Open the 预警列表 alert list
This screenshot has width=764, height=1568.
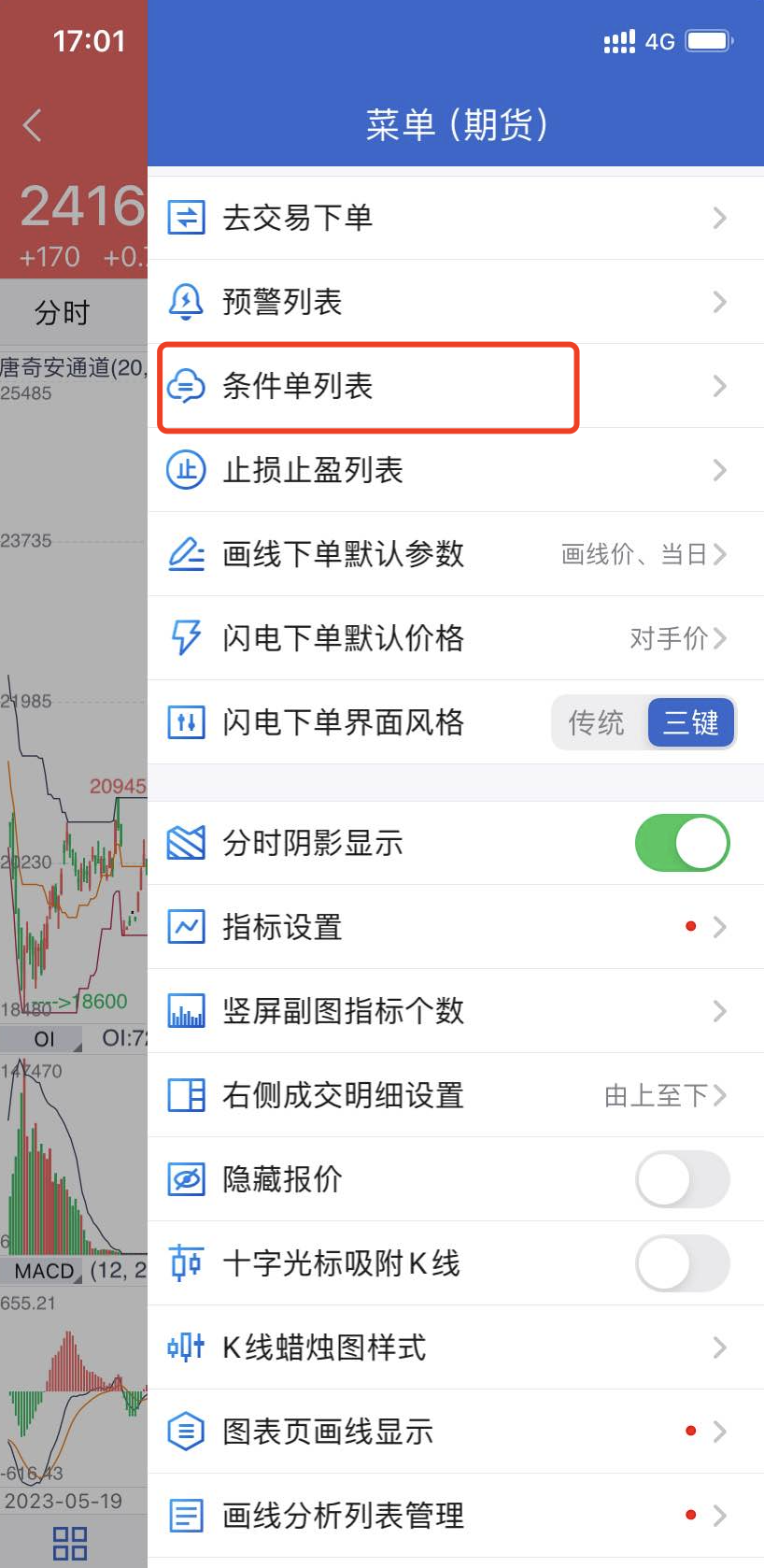click(x=456, y=302)
